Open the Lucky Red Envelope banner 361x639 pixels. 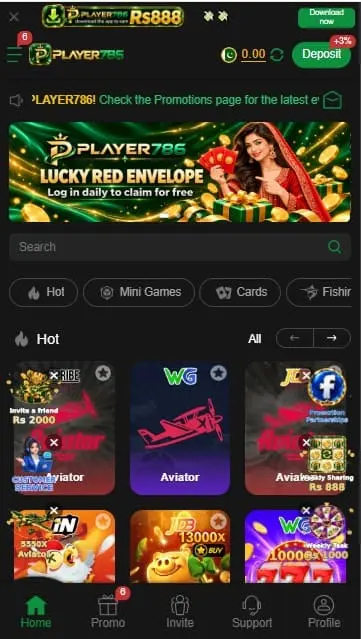coord(180,172)
